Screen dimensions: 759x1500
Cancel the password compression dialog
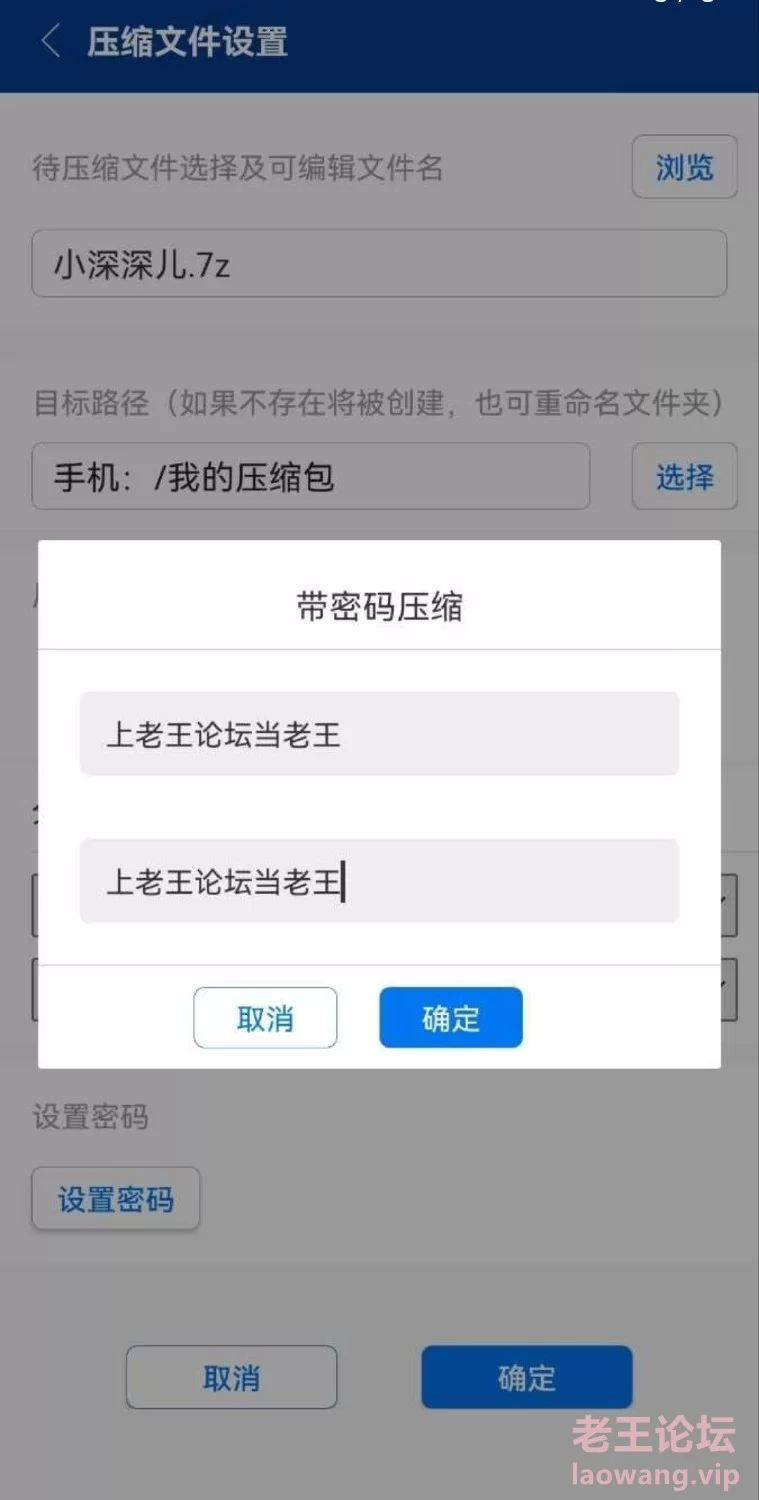tap(265, 1018)
